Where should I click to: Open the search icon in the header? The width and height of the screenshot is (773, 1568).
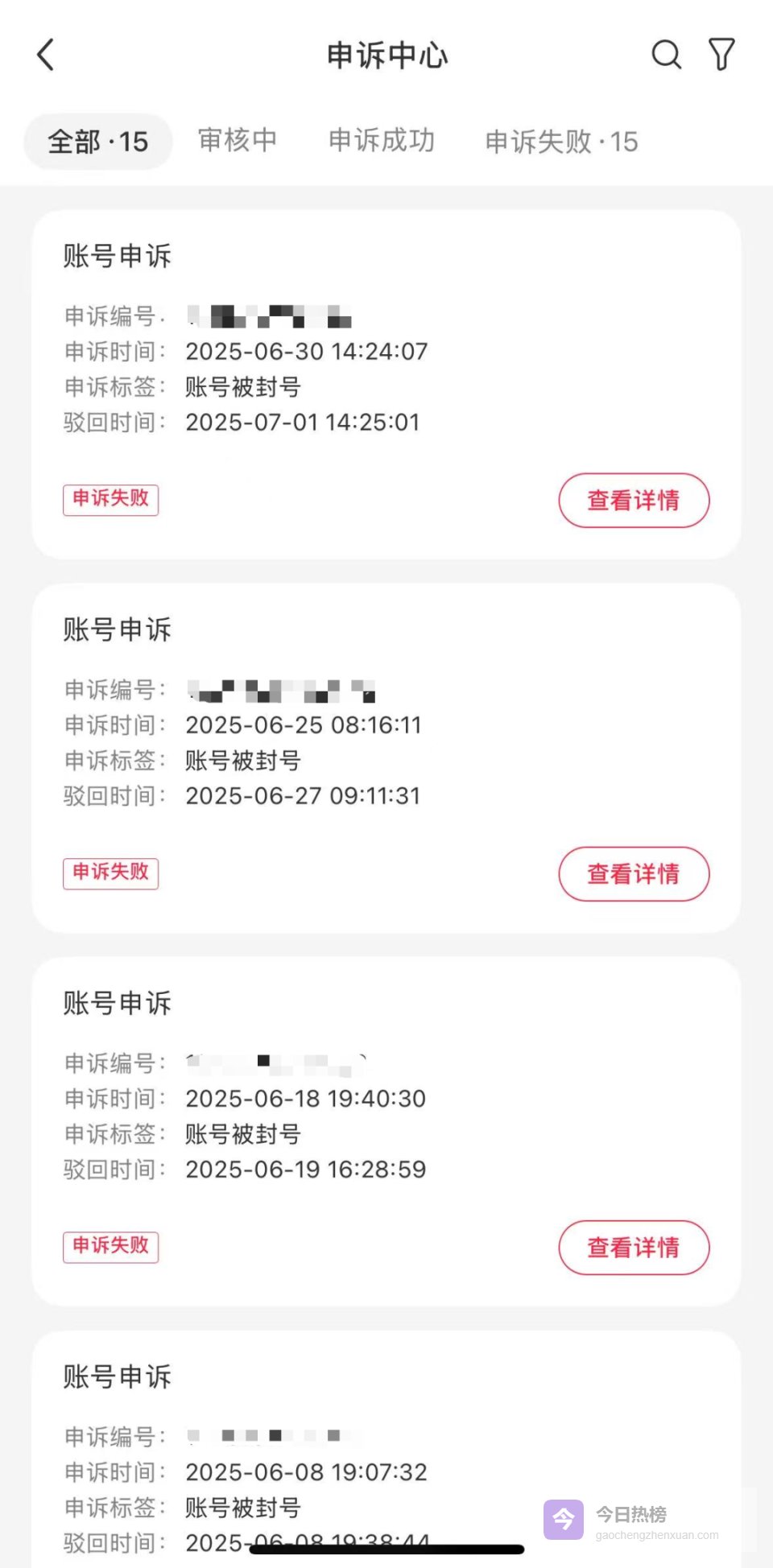666,56
